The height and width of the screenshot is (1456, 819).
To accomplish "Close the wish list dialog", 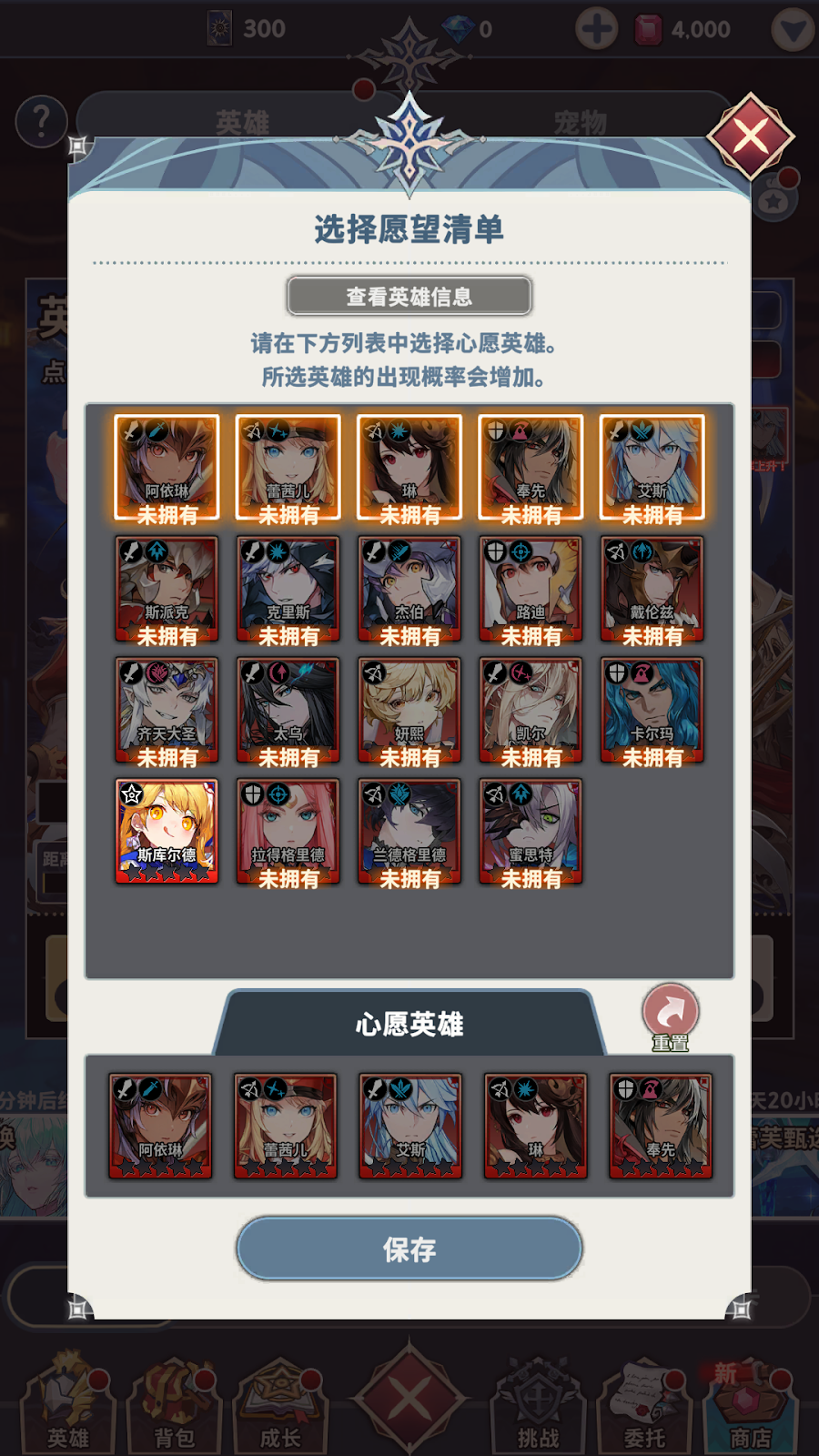I will click(751, 137).
